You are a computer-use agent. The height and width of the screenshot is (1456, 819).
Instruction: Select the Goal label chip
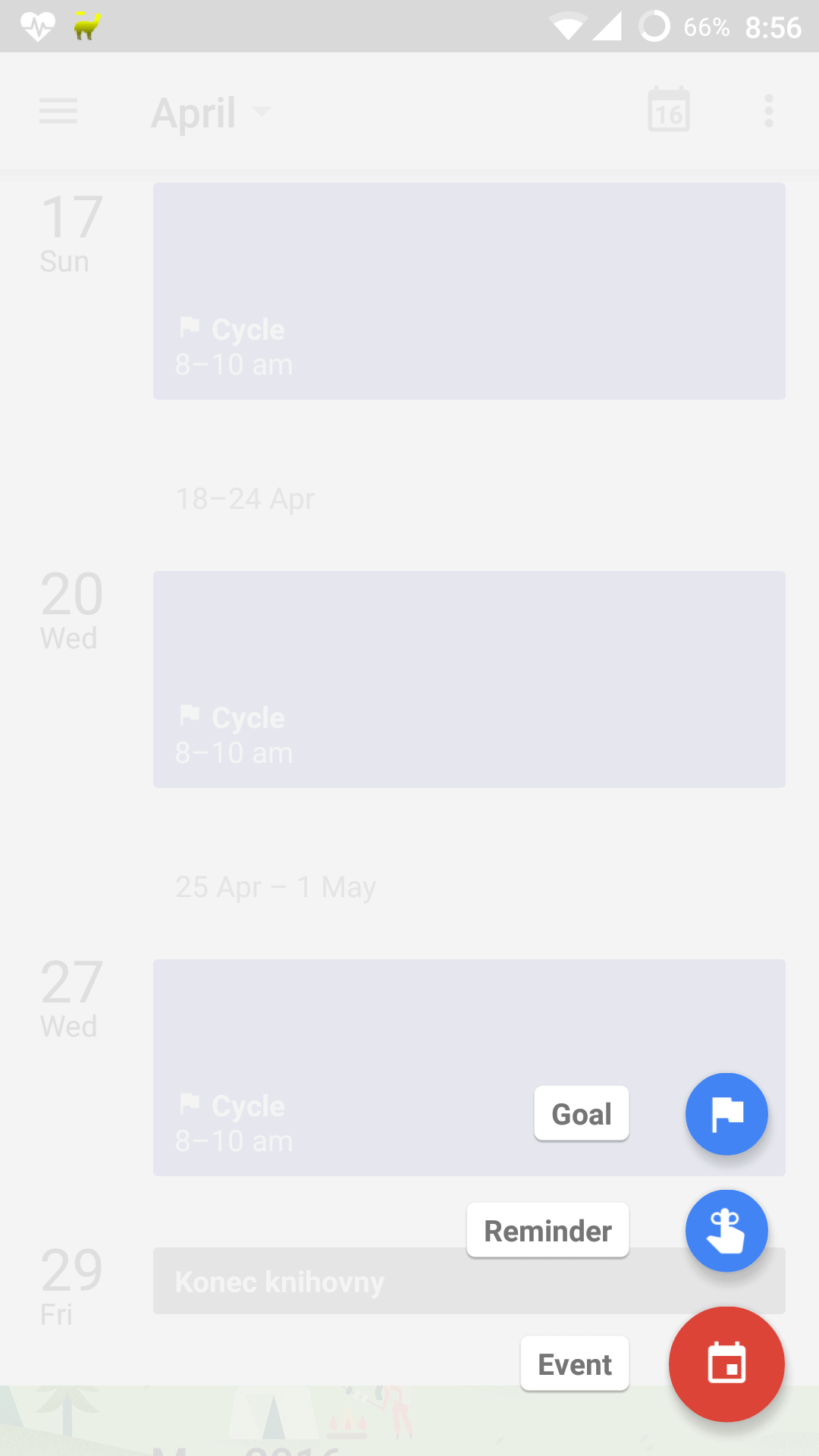(x=582, y=1113)
